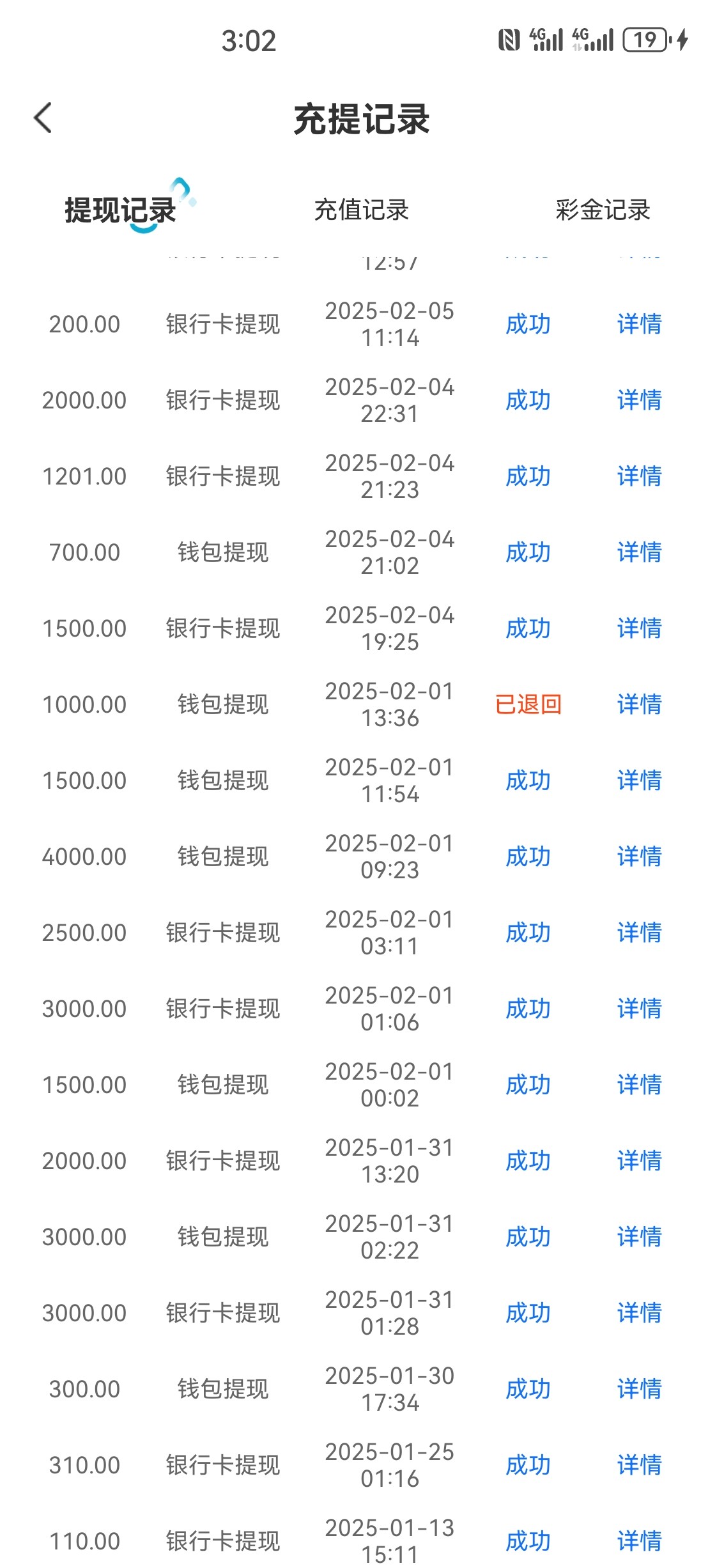The width and height of the screenshot is (724, 1568).
Task: View 详情 of the 2500.00 bank card withdrawal
Action: (639, 933)
